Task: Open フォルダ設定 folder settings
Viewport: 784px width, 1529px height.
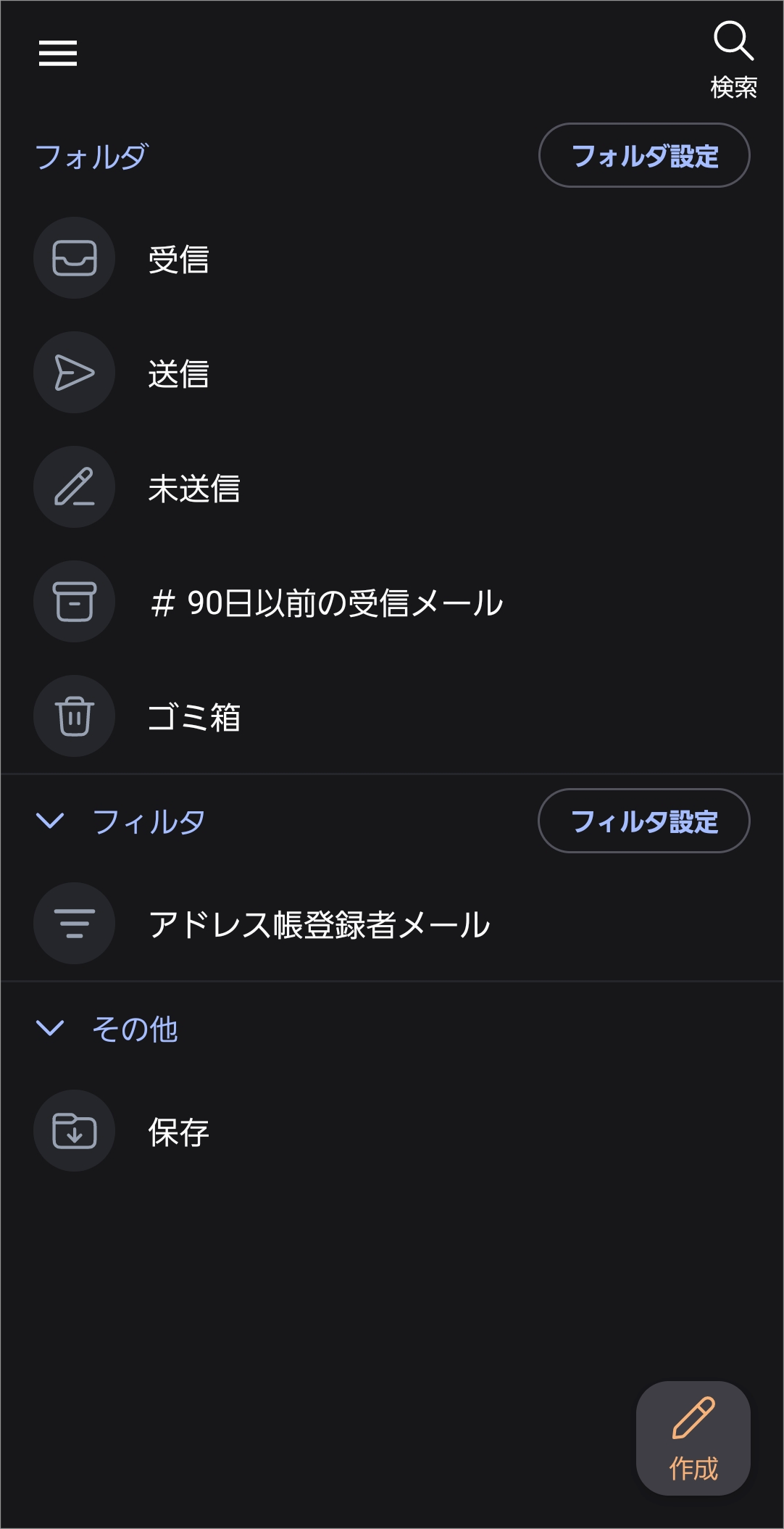Action: [644, 155]
